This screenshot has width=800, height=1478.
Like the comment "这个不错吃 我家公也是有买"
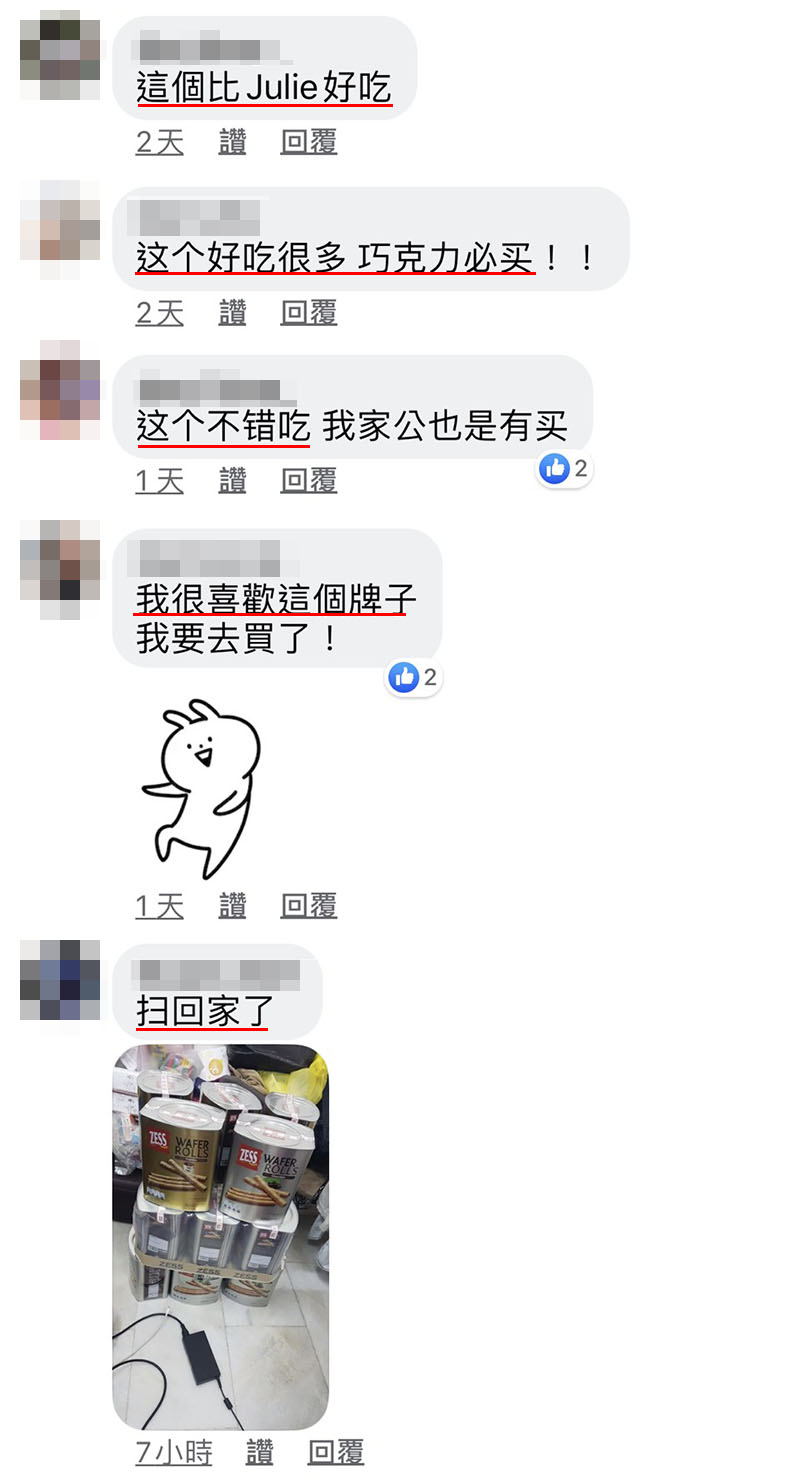tap(232, 481)
